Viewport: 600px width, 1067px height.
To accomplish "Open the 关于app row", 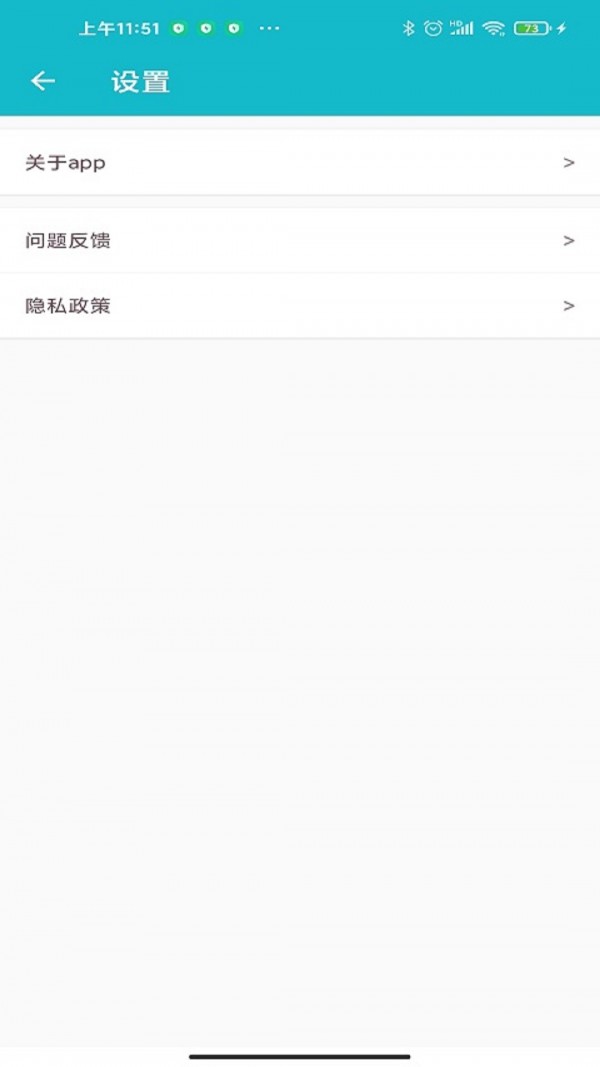I will pyautogui.click(x=300, y=162).
